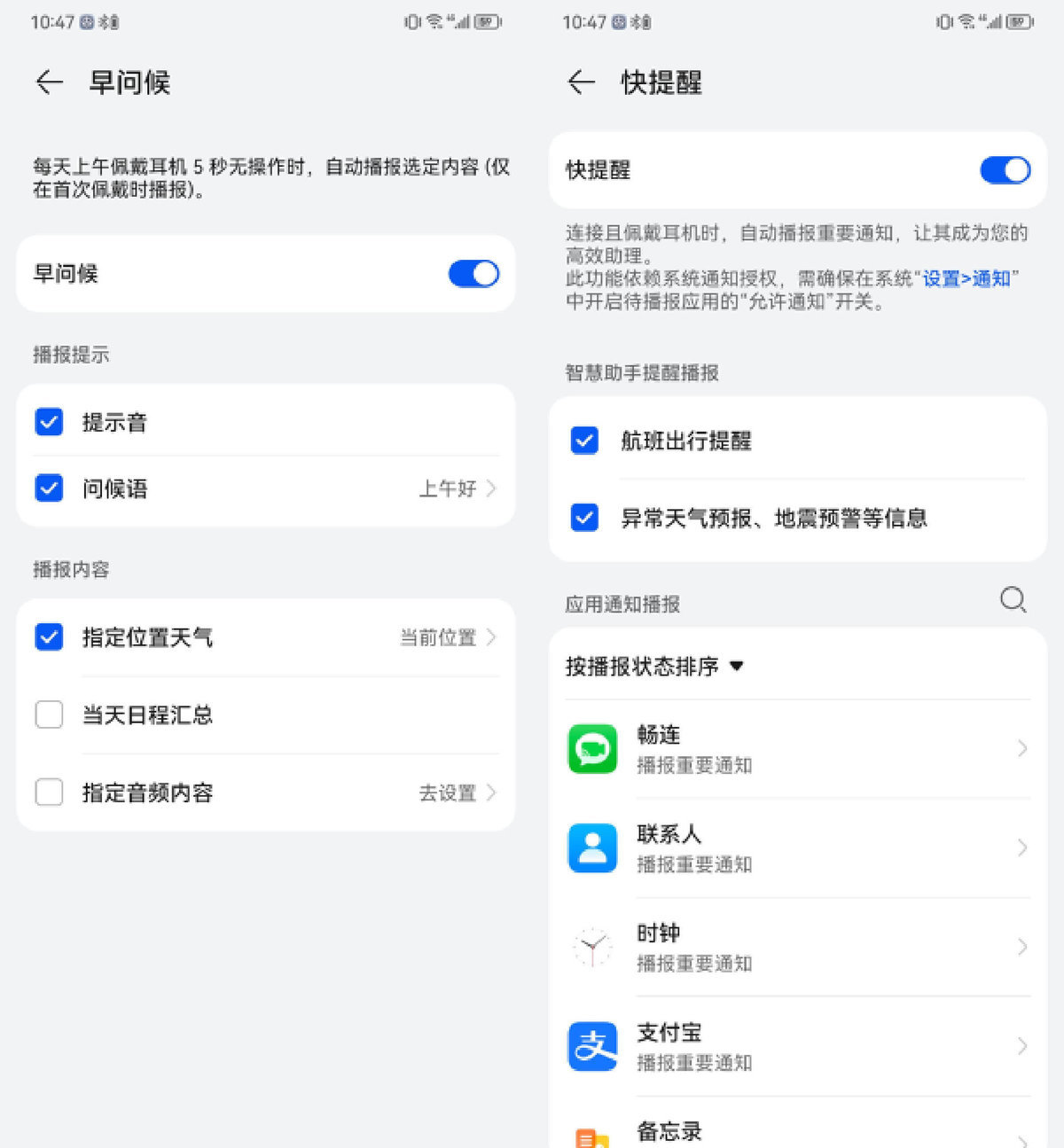
Task: Open 去设置 for audio content
Action: coord(457,793)
